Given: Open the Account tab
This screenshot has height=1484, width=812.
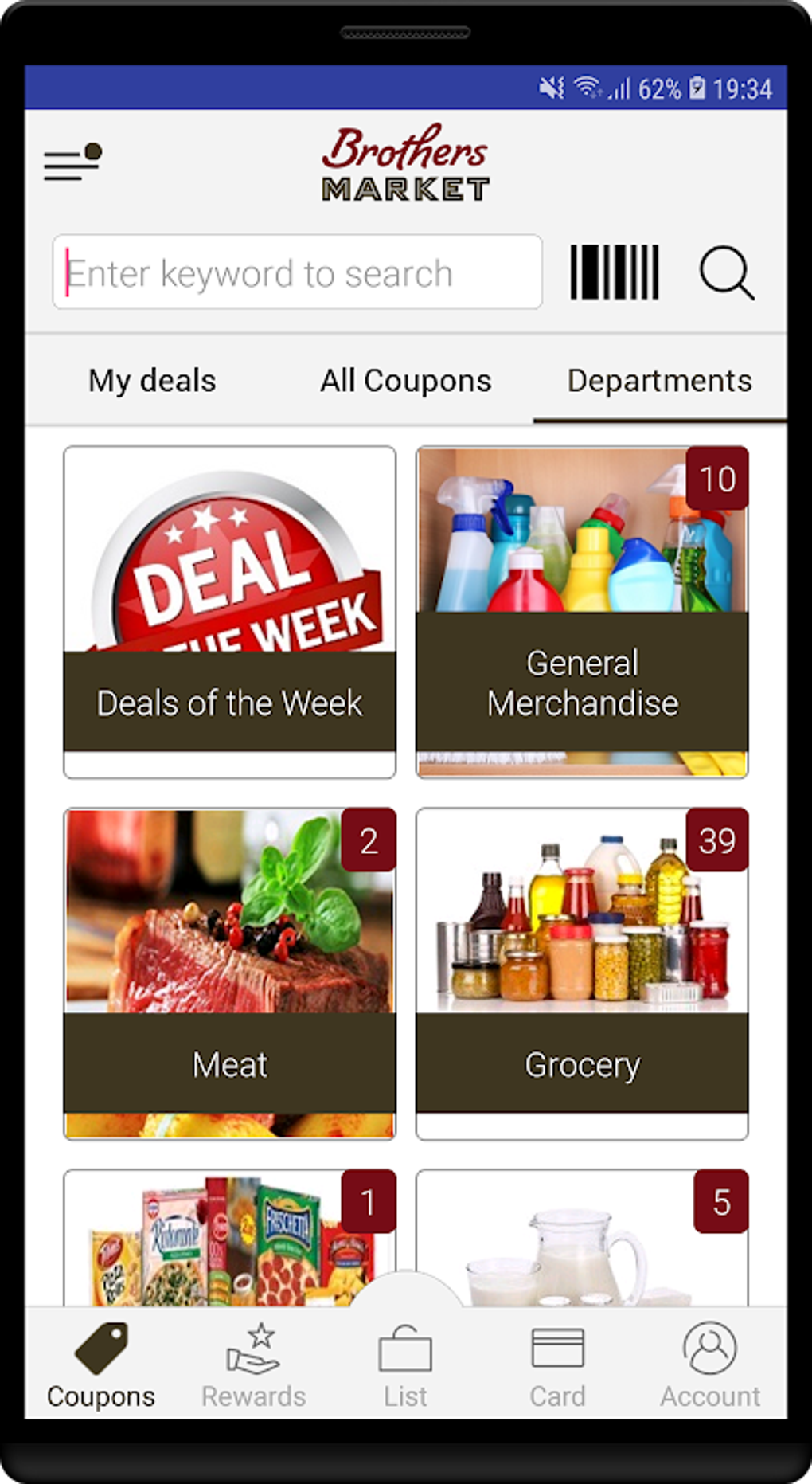Looking at the screenshot, I should 709,1365.
